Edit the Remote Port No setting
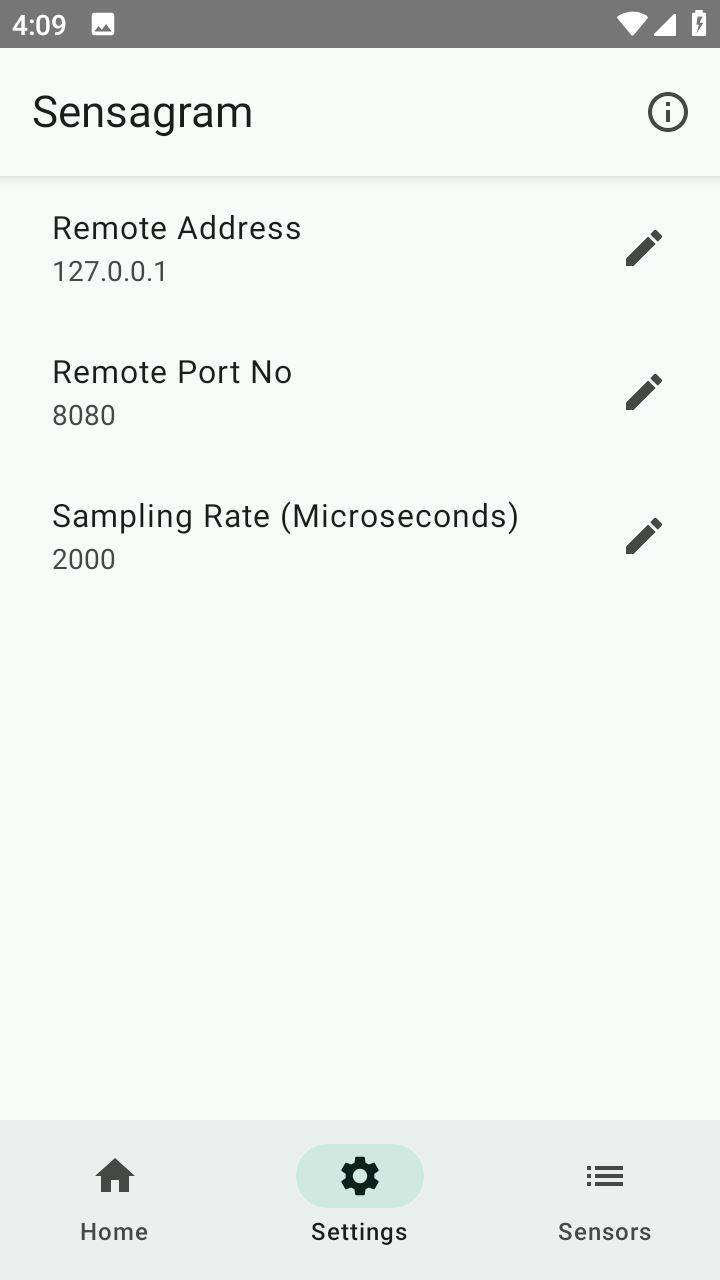 (643, 392)
